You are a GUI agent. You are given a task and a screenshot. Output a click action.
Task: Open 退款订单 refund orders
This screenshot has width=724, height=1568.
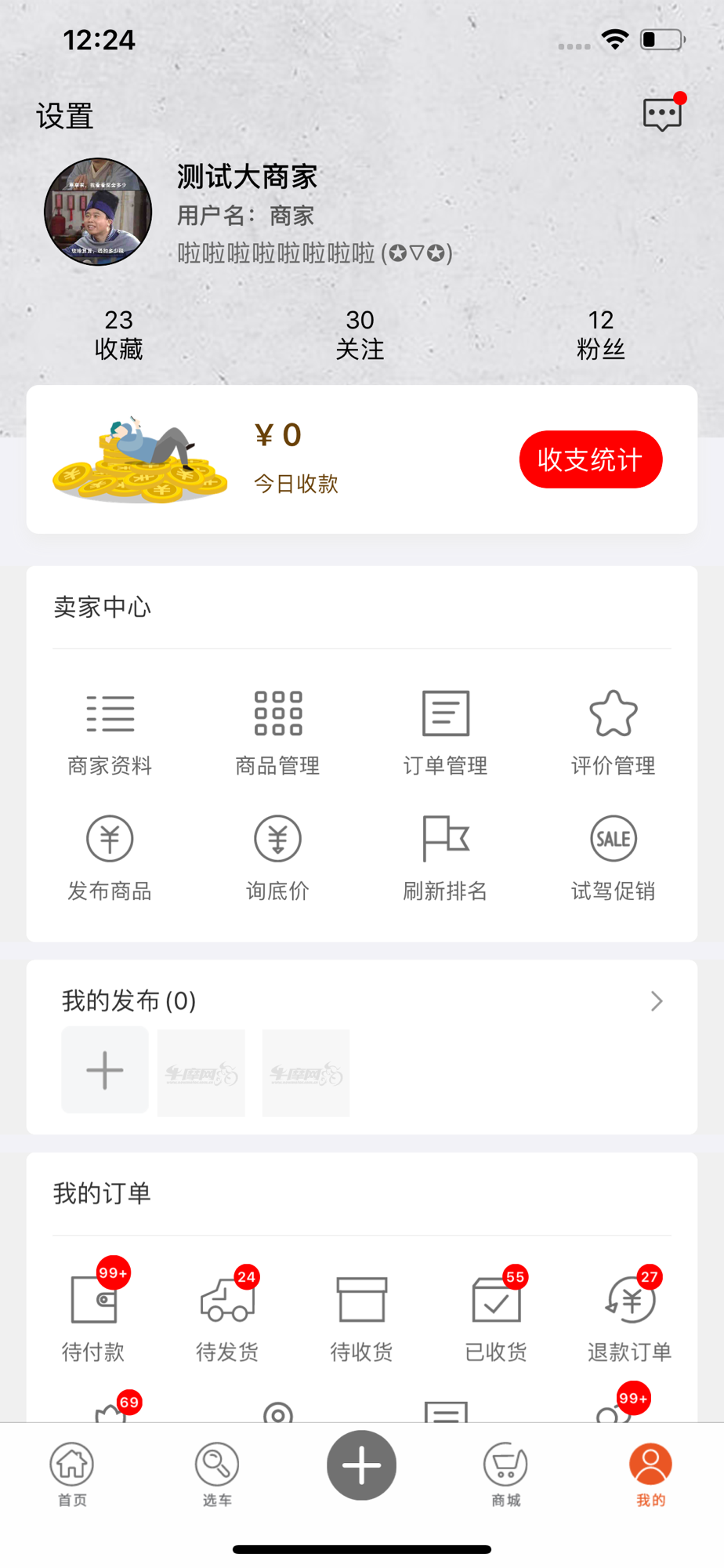pos(630,1312)
